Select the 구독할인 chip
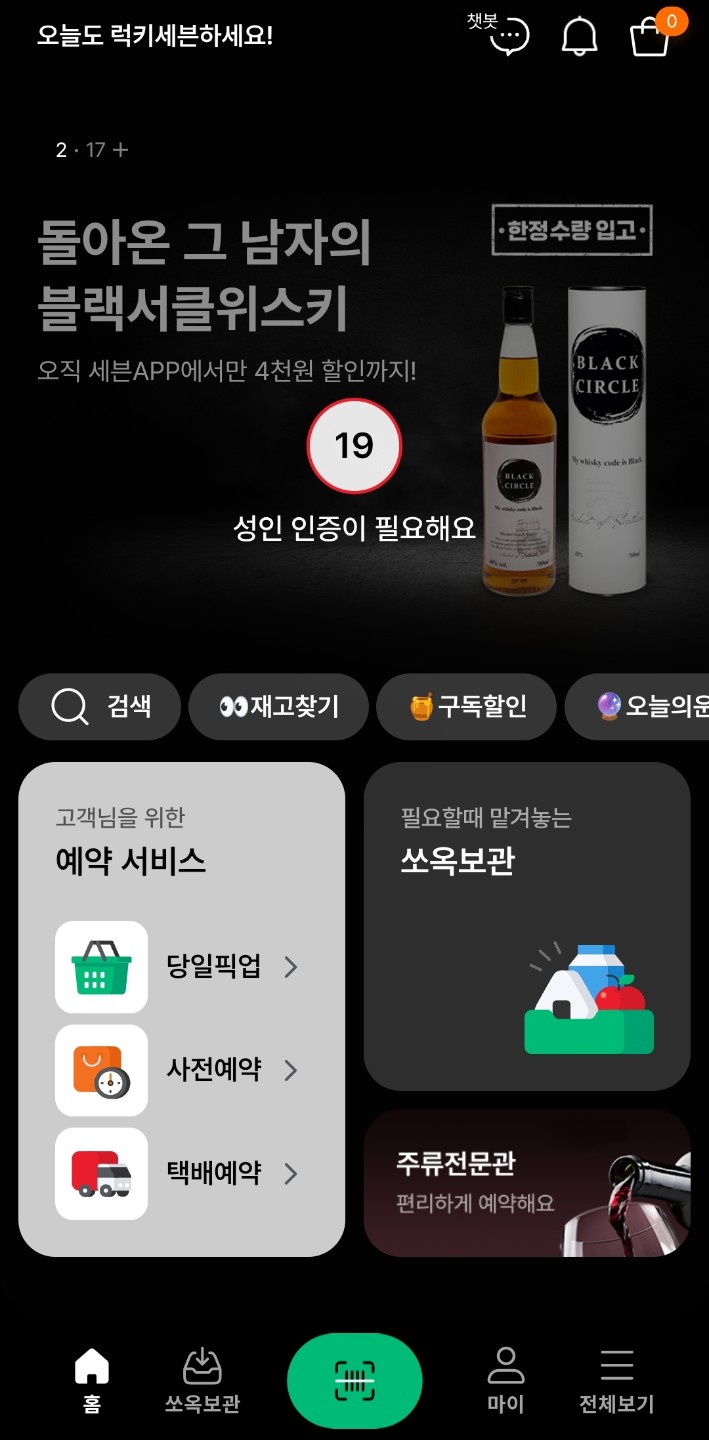The image size is (709, 1440). [x=468, y=707]
